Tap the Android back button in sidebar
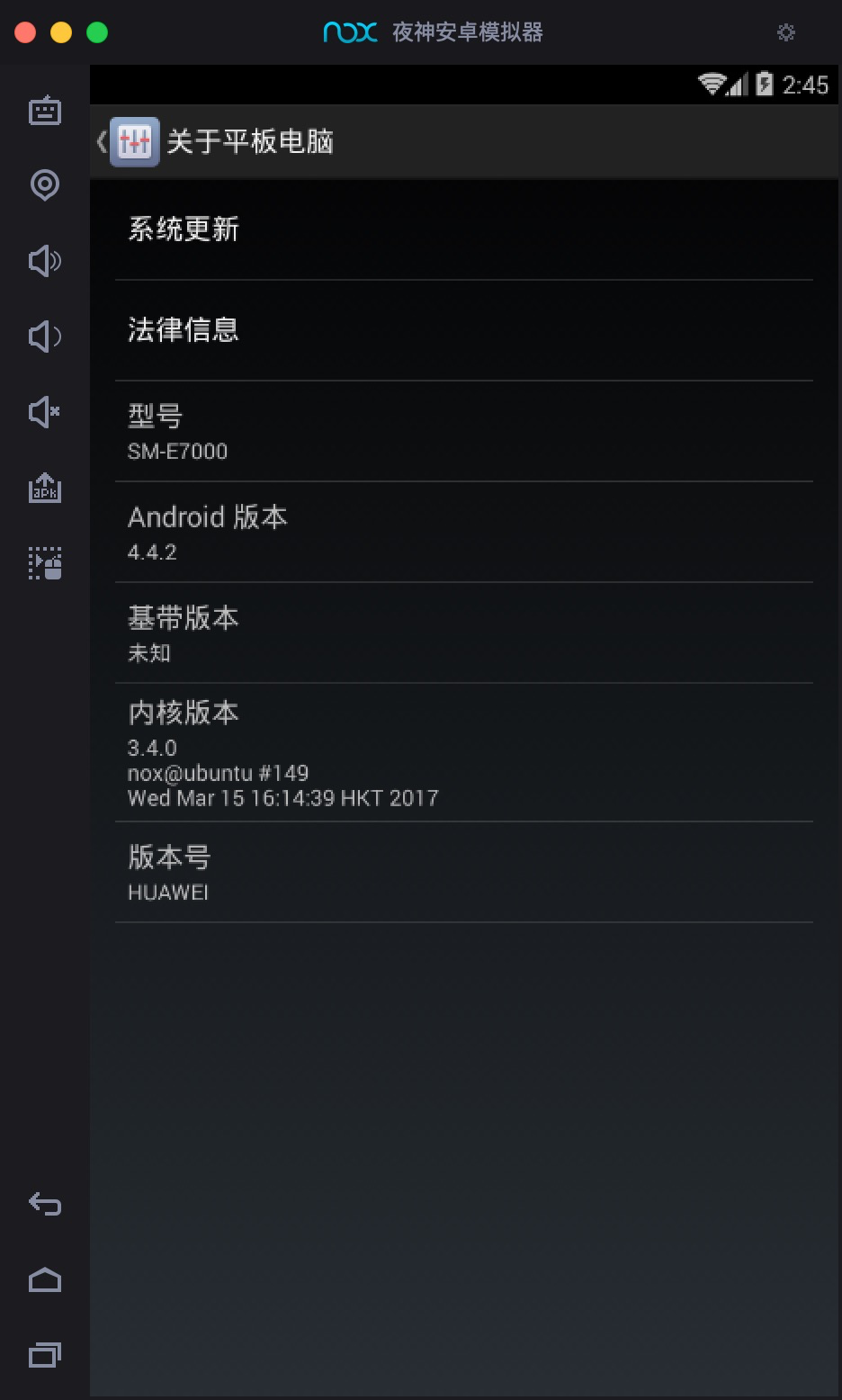This screenshot has width=842, height=1400. (x=45, y=1204)
